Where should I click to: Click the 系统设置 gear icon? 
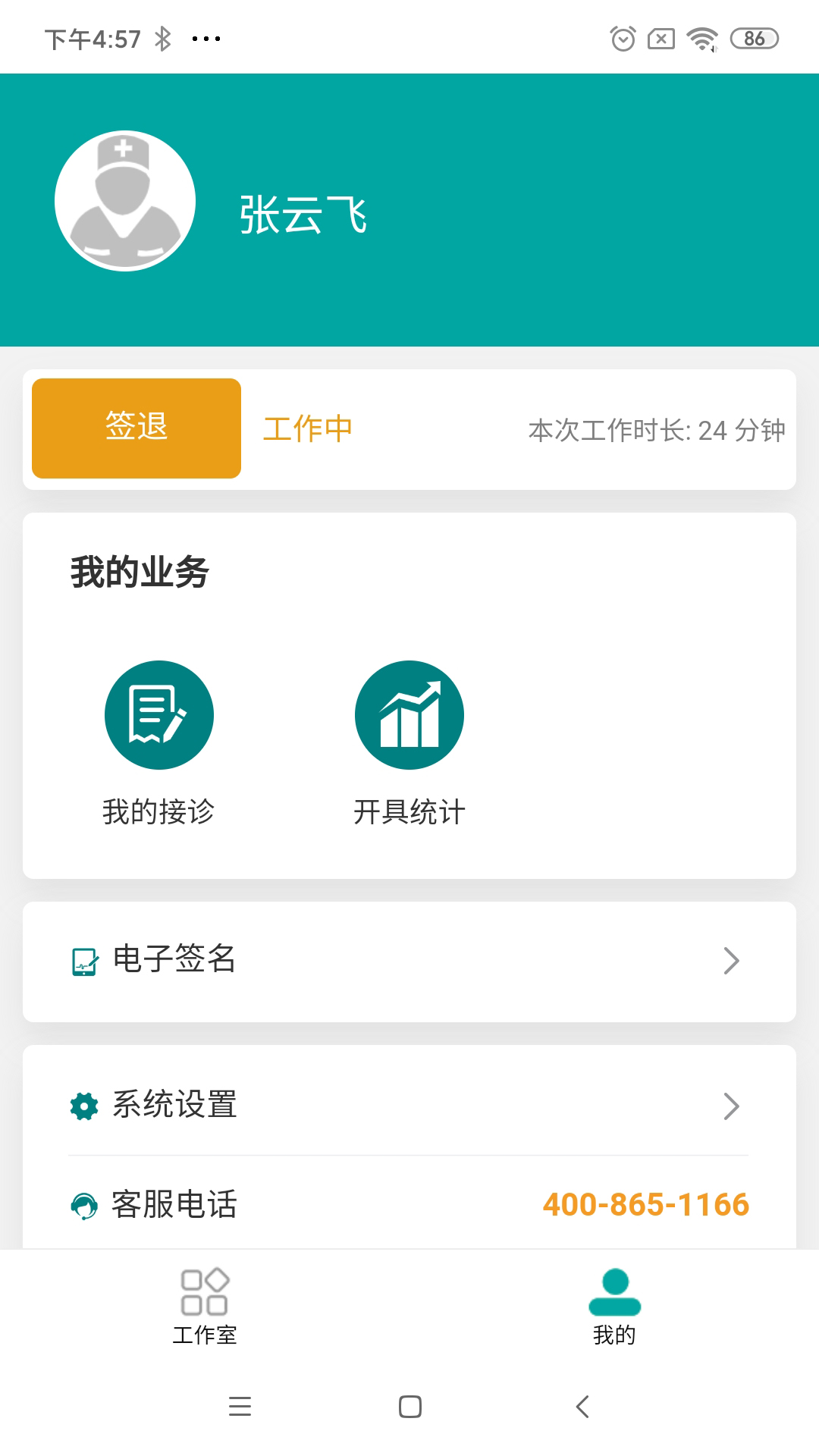point(83,1106)
